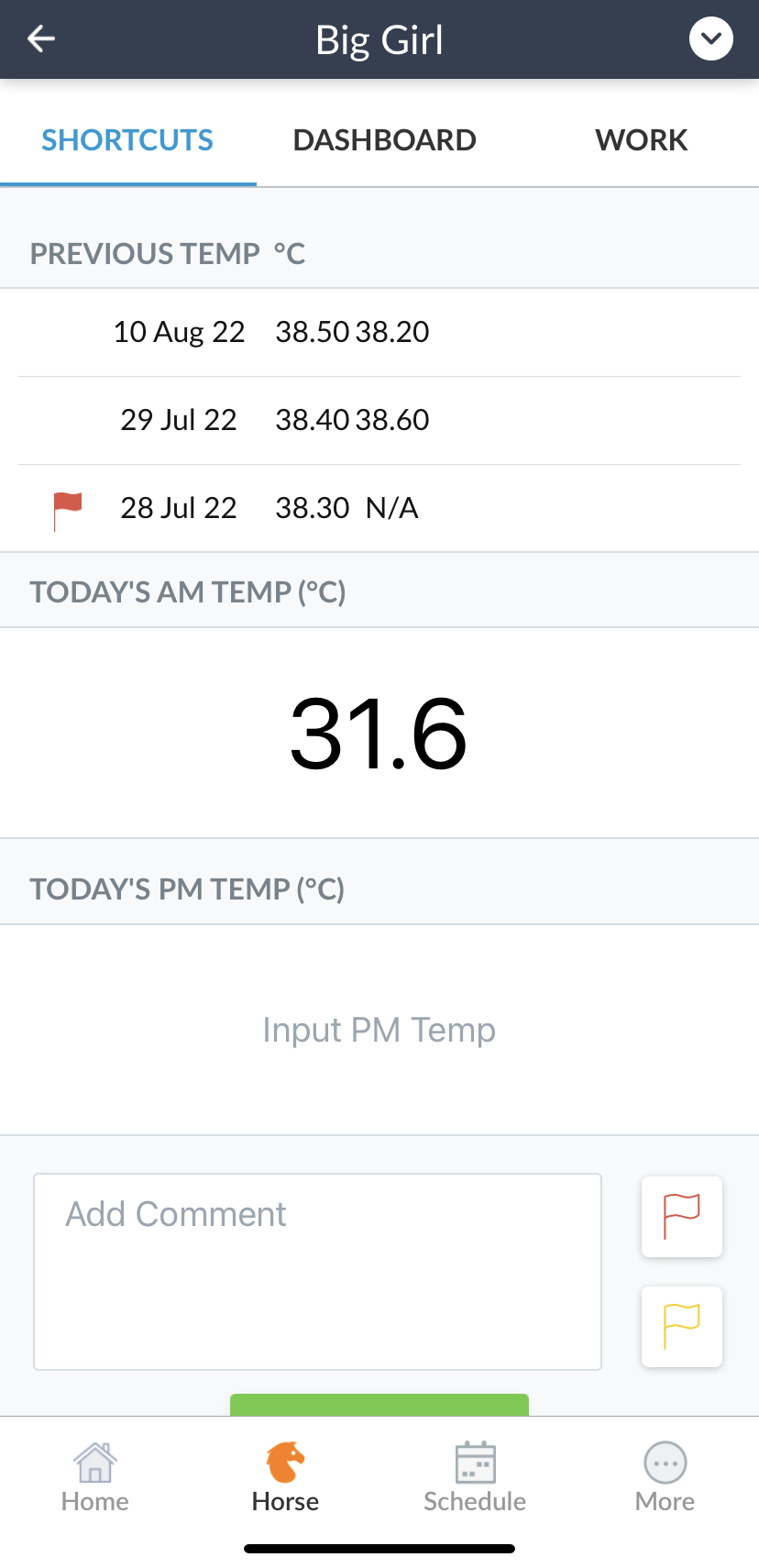759x1568 pixels.
Task: Expand the Big Girl dropdown chevron
Action: pyautogui.click(x=710, y=39)
